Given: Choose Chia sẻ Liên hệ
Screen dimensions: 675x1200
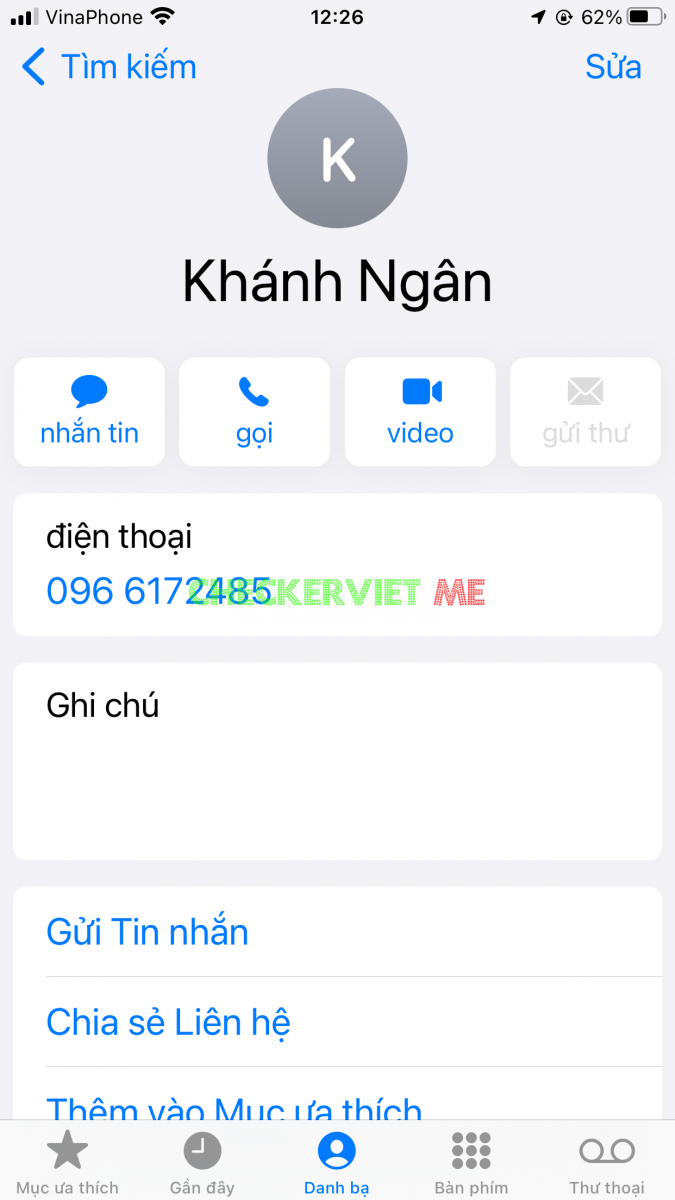Looking at the screenshot, I should pos(168,1022).
